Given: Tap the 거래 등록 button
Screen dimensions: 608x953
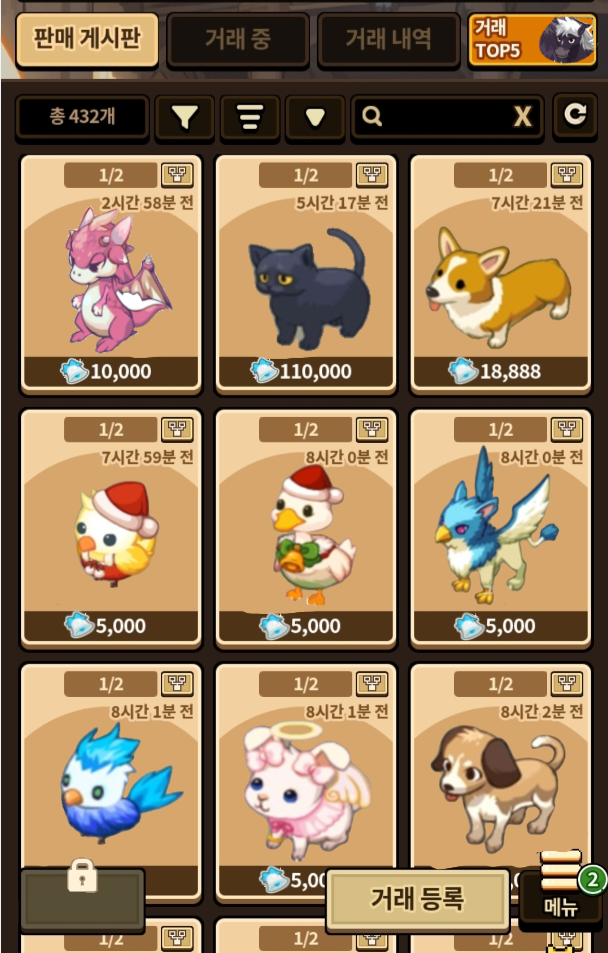Looking at the screenshot, I should [x=418, y=898].
